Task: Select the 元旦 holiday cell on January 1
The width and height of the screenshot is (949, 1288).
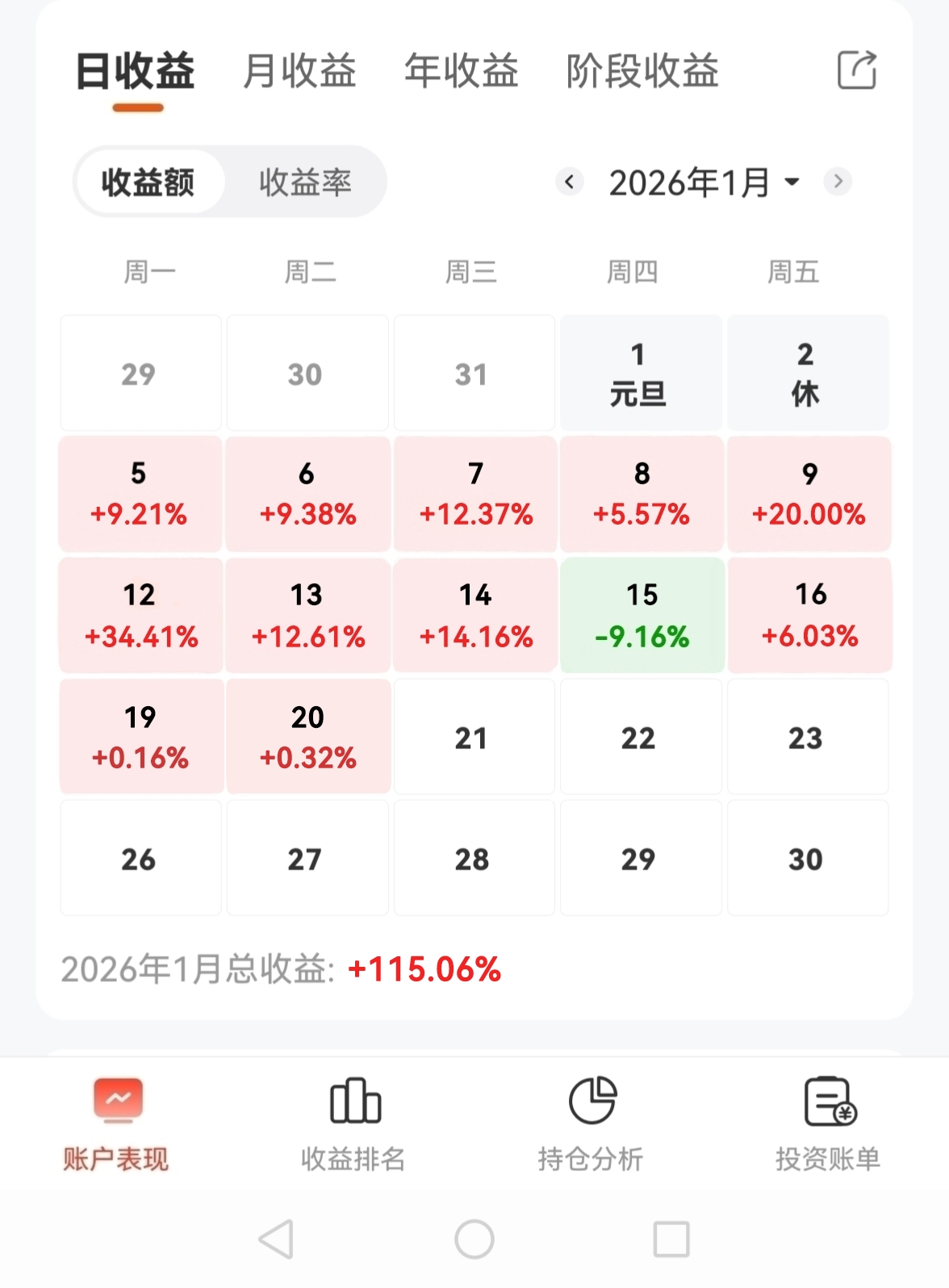Action: tap(641, 373)
